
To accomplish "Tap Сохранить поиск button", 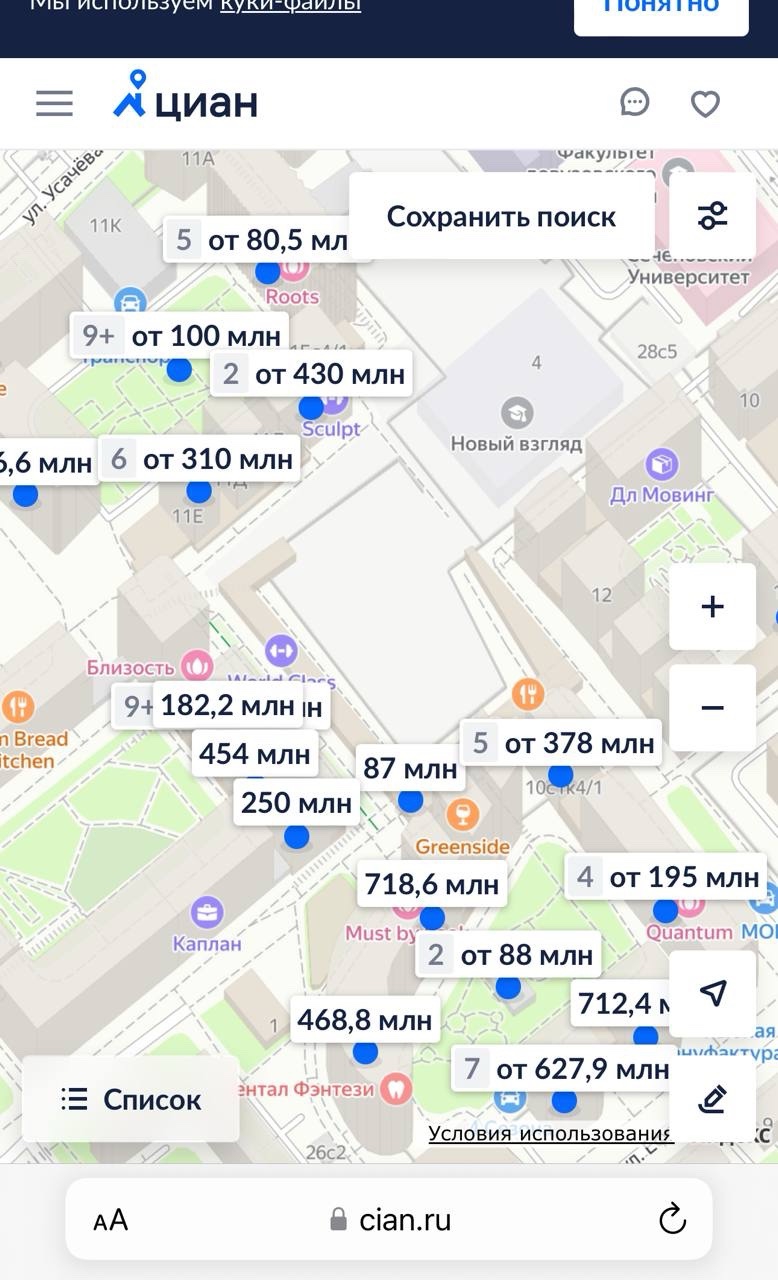I will point(501,216).
